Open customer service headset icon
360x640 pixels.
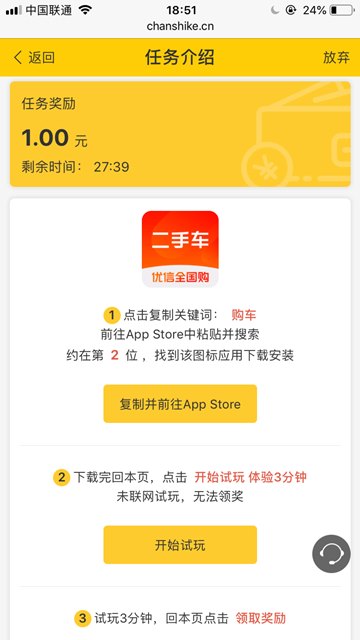[331, 554]
